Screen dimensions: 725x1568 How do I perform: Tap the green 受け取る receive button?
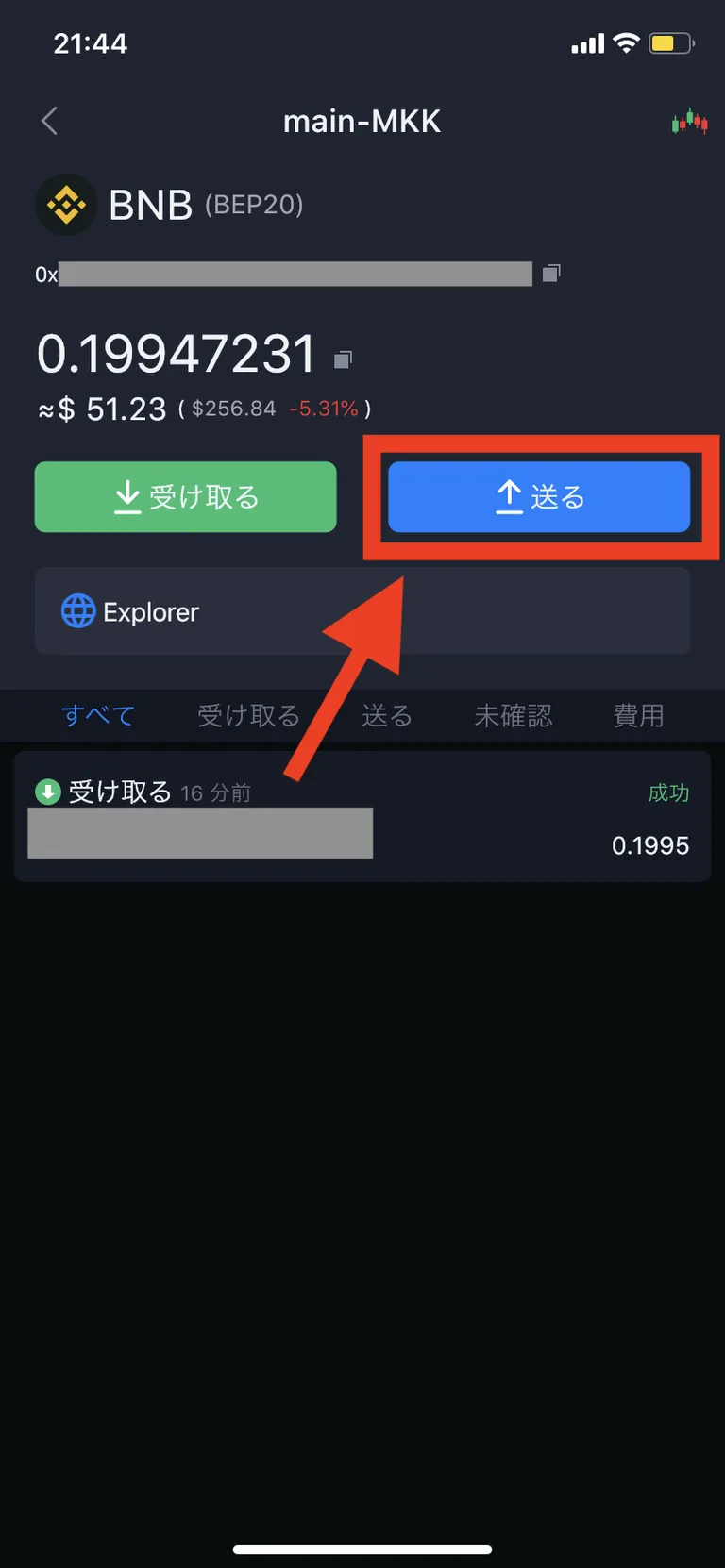point(186,497)
